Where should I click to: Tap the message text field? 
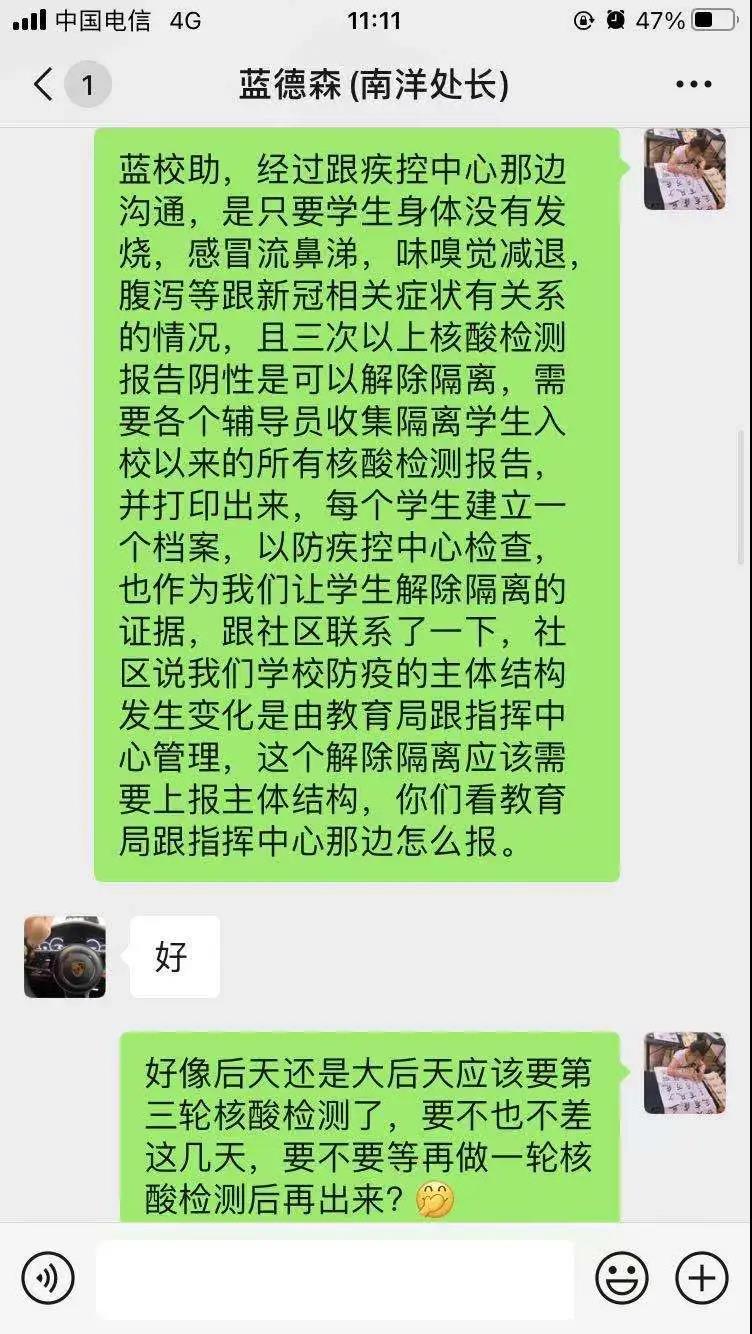coord(335,1278)
